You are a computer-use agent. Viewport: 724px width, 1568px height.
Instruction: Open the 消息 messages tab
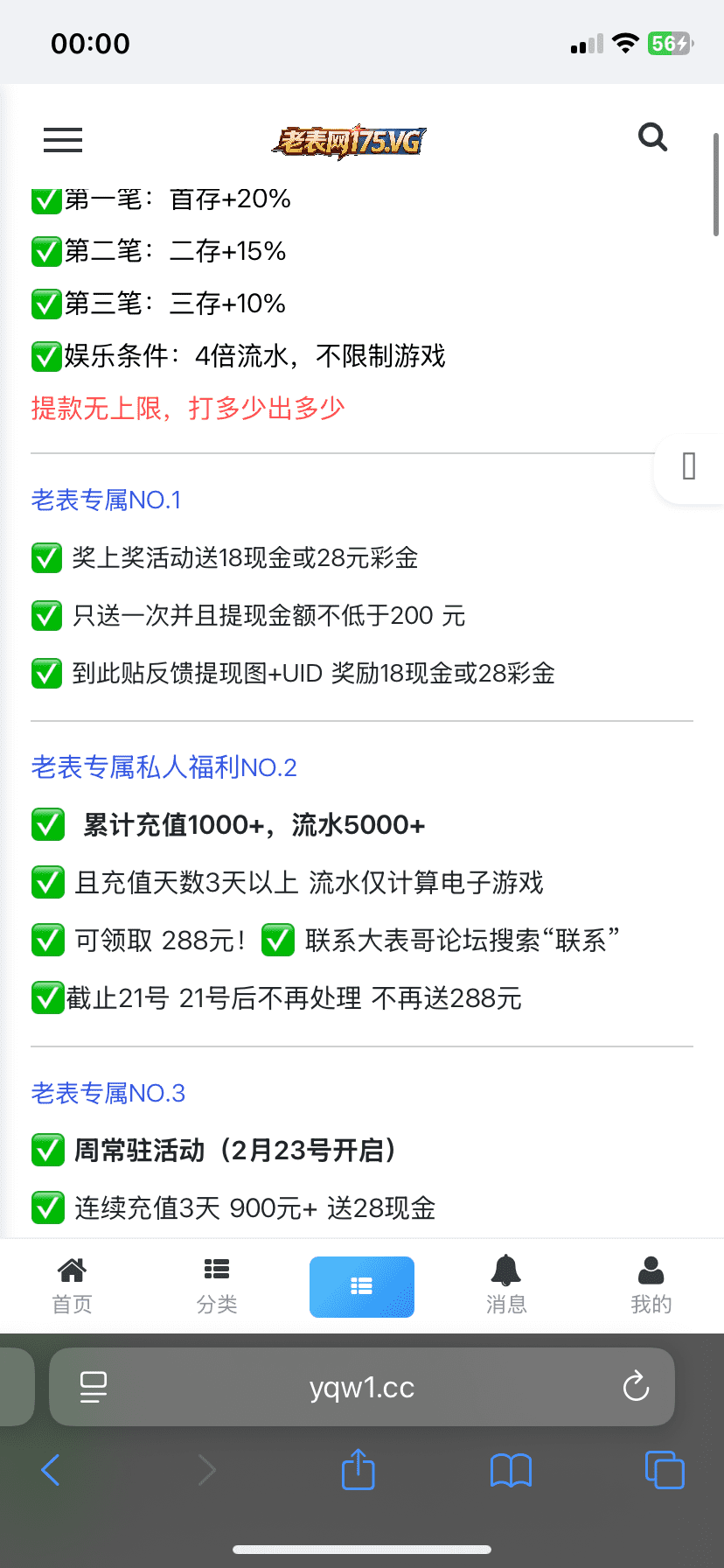tap(506, 1286)
